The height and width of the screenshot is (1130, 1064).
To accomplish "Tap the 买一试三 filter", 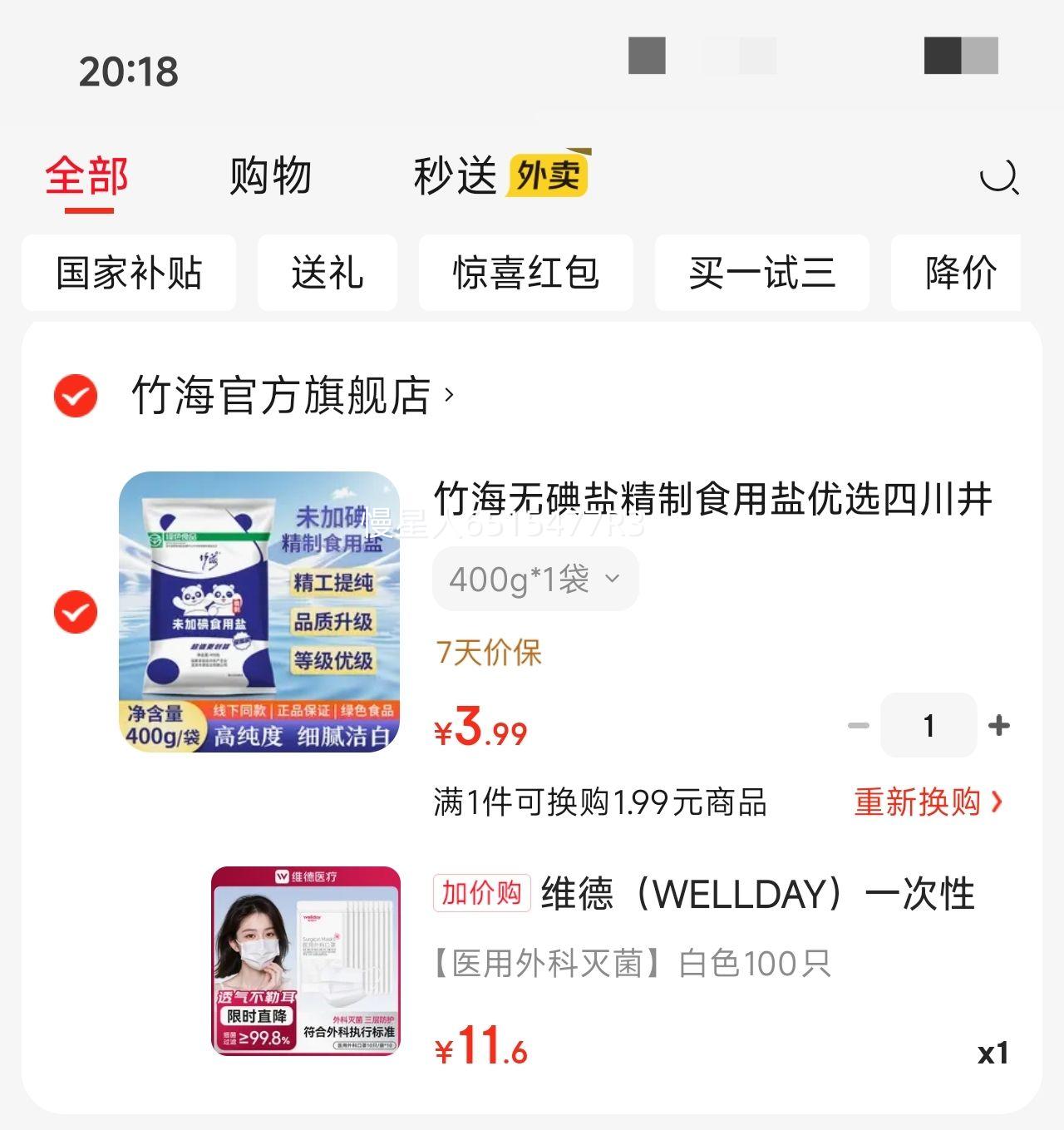I will tap(763, 274).
